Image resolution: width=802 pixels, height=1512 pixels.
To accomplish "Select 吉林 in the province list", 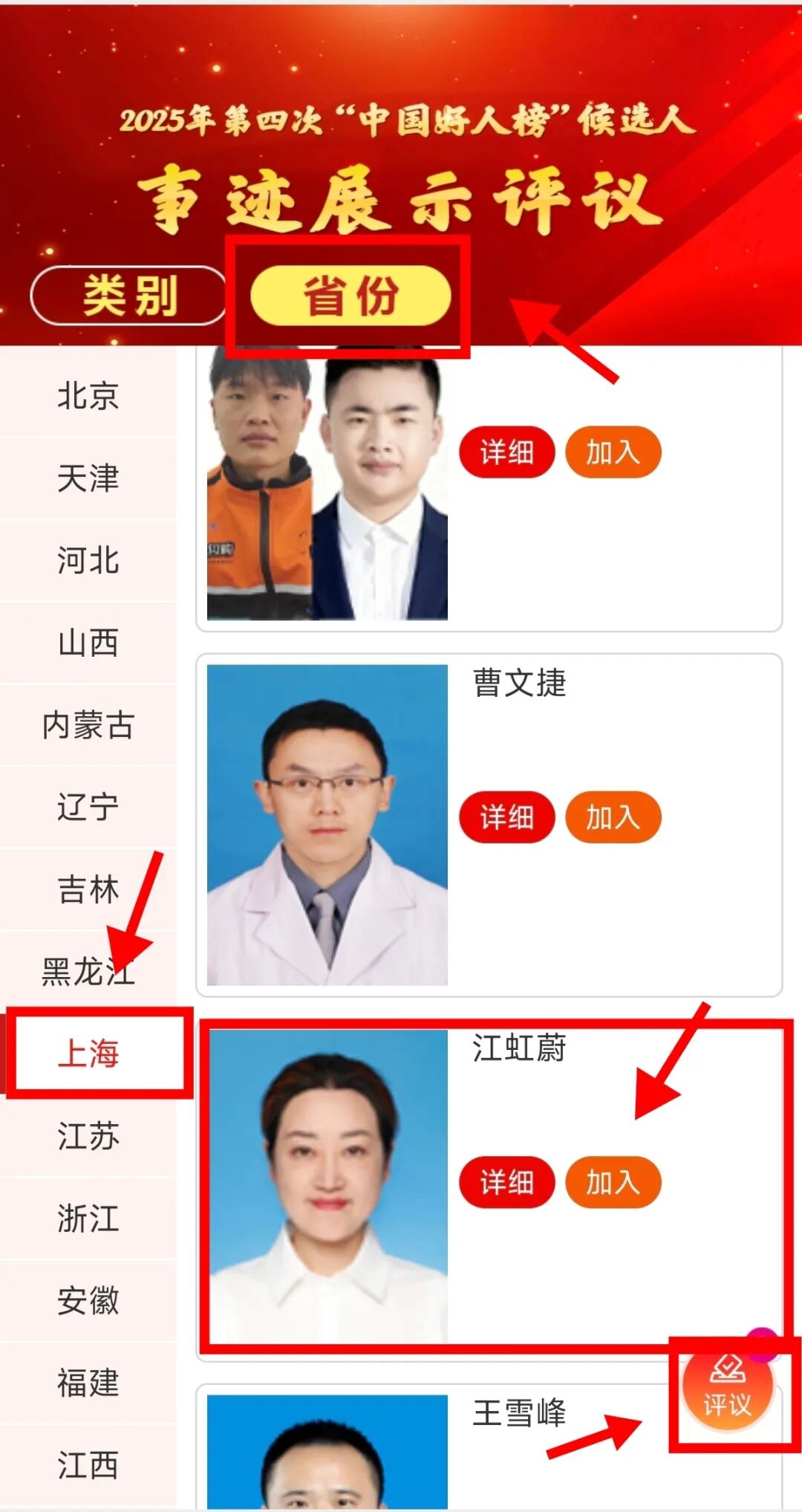I will tap(88, 889).
